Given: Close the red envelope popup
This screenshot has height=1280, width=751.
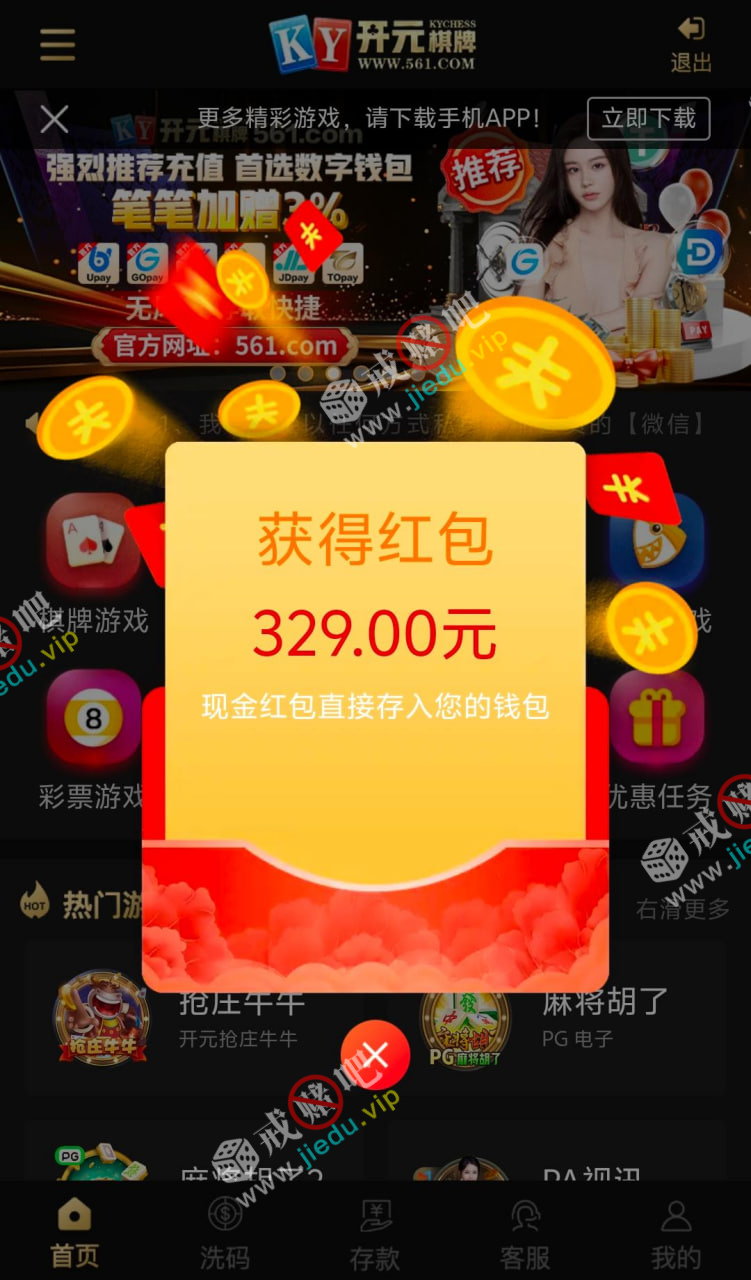Looking at the screenshot, I should pos(375,1055).
